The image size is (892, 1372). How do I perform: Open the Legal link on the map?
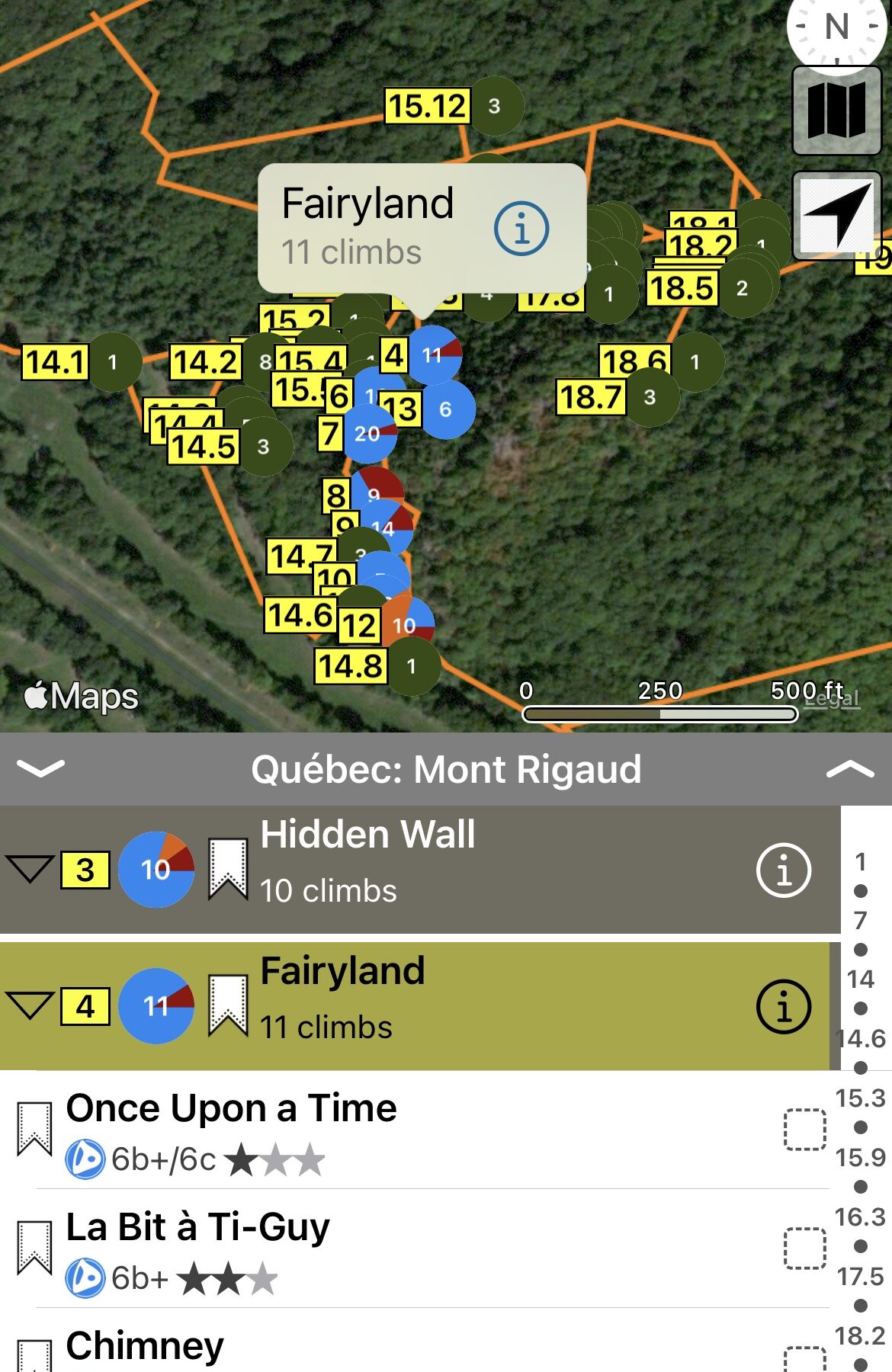click(x=833, y=697)
